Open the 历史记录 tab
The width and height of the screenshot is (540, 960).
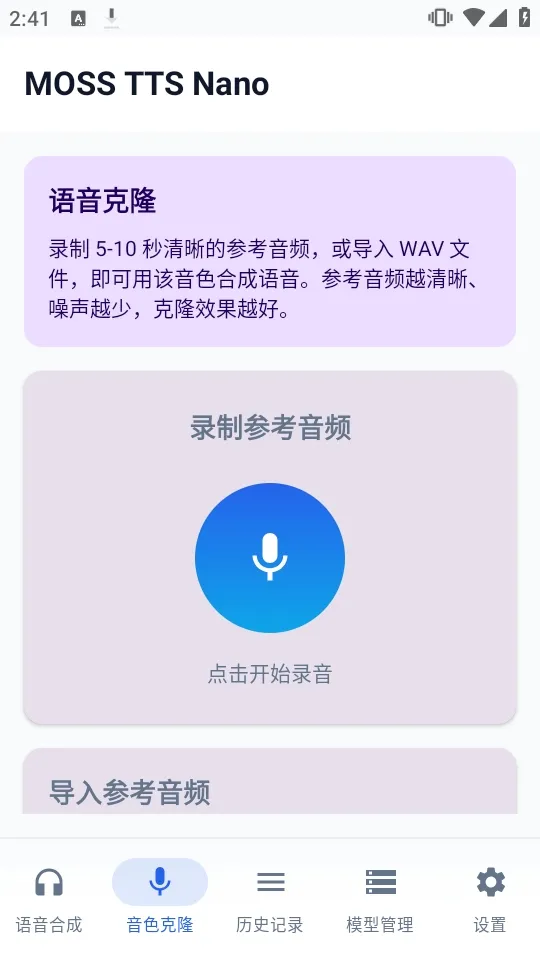(x=270, y=898)
